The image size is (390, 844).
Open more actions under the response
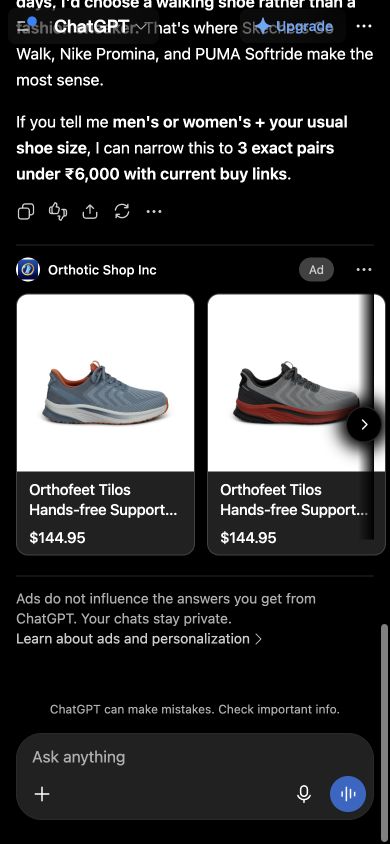[x=154, y=212]
